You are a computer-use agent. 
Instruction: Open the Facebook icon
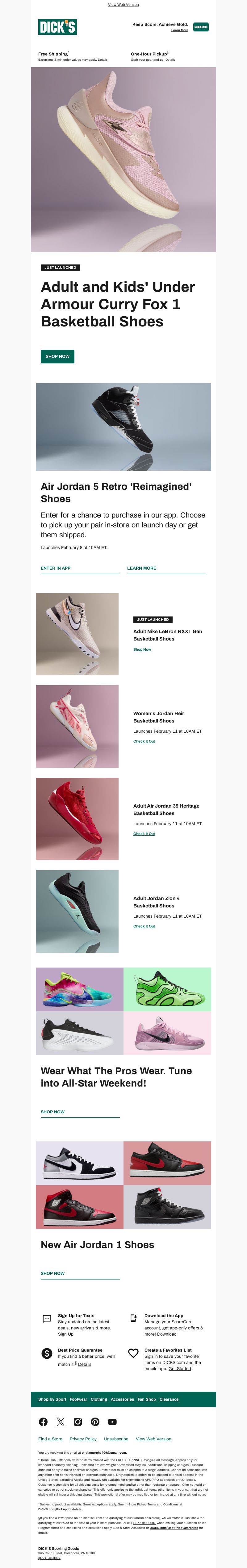pyautogui.click(x=43, y=1422)
